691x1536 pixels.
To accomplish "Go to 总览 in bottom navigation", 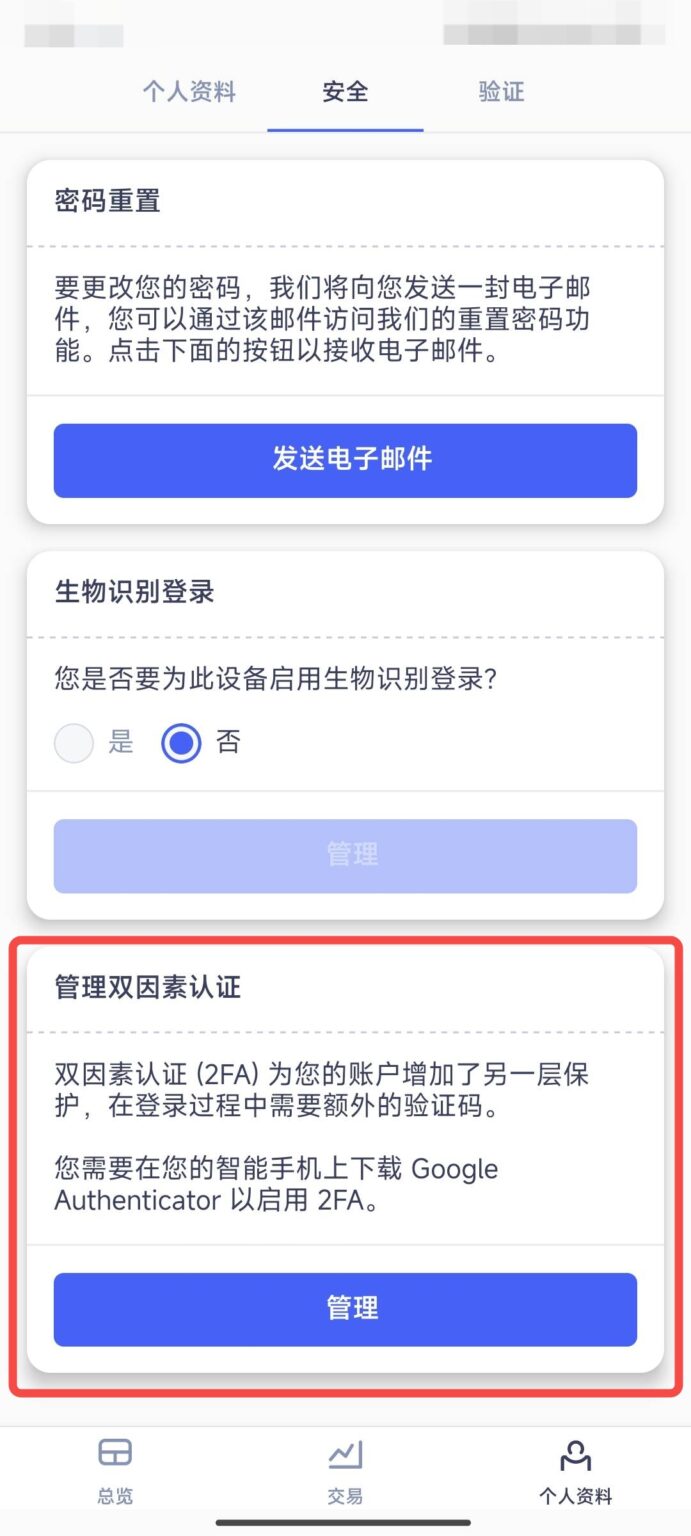I will 115,1471.
